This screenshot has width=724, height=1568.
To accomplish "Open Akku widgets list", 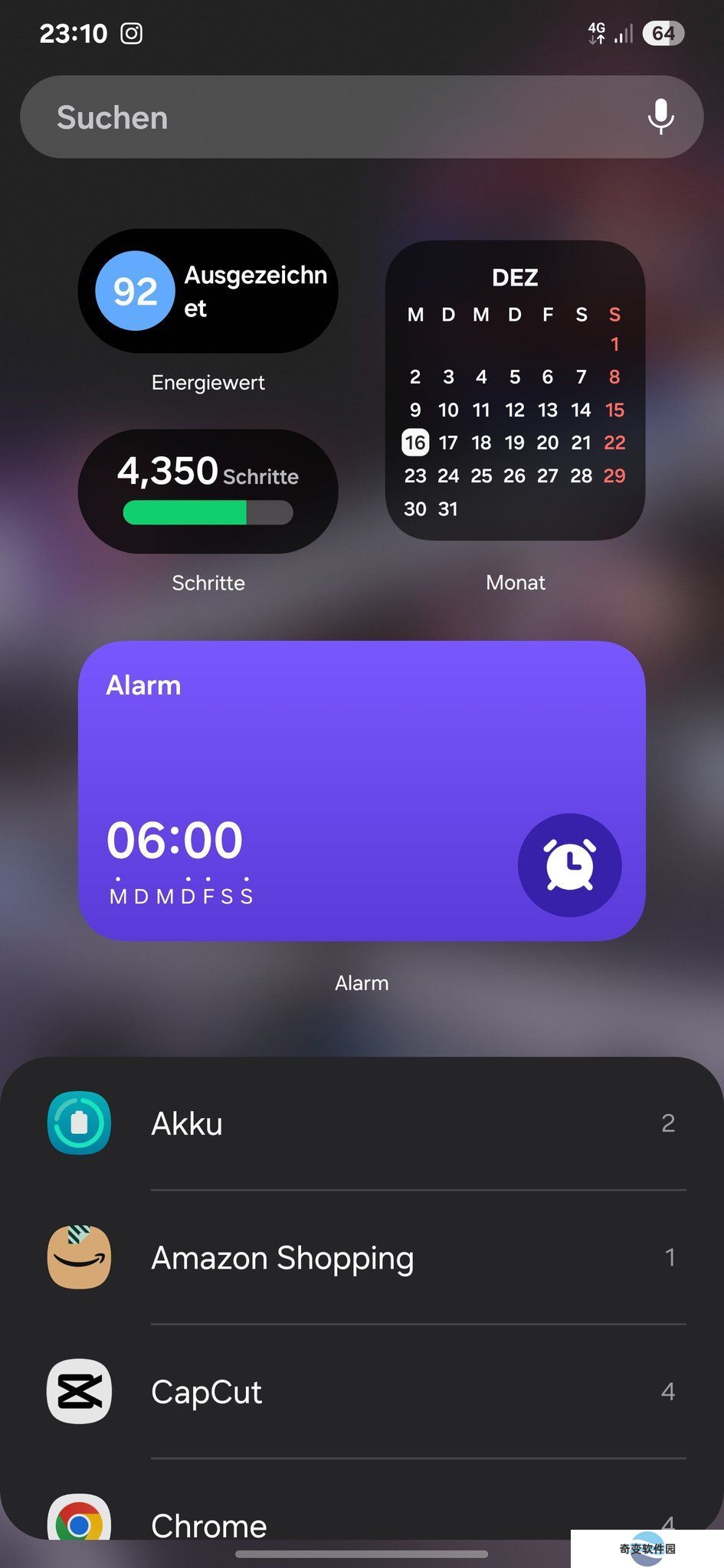I will 362,1123.
